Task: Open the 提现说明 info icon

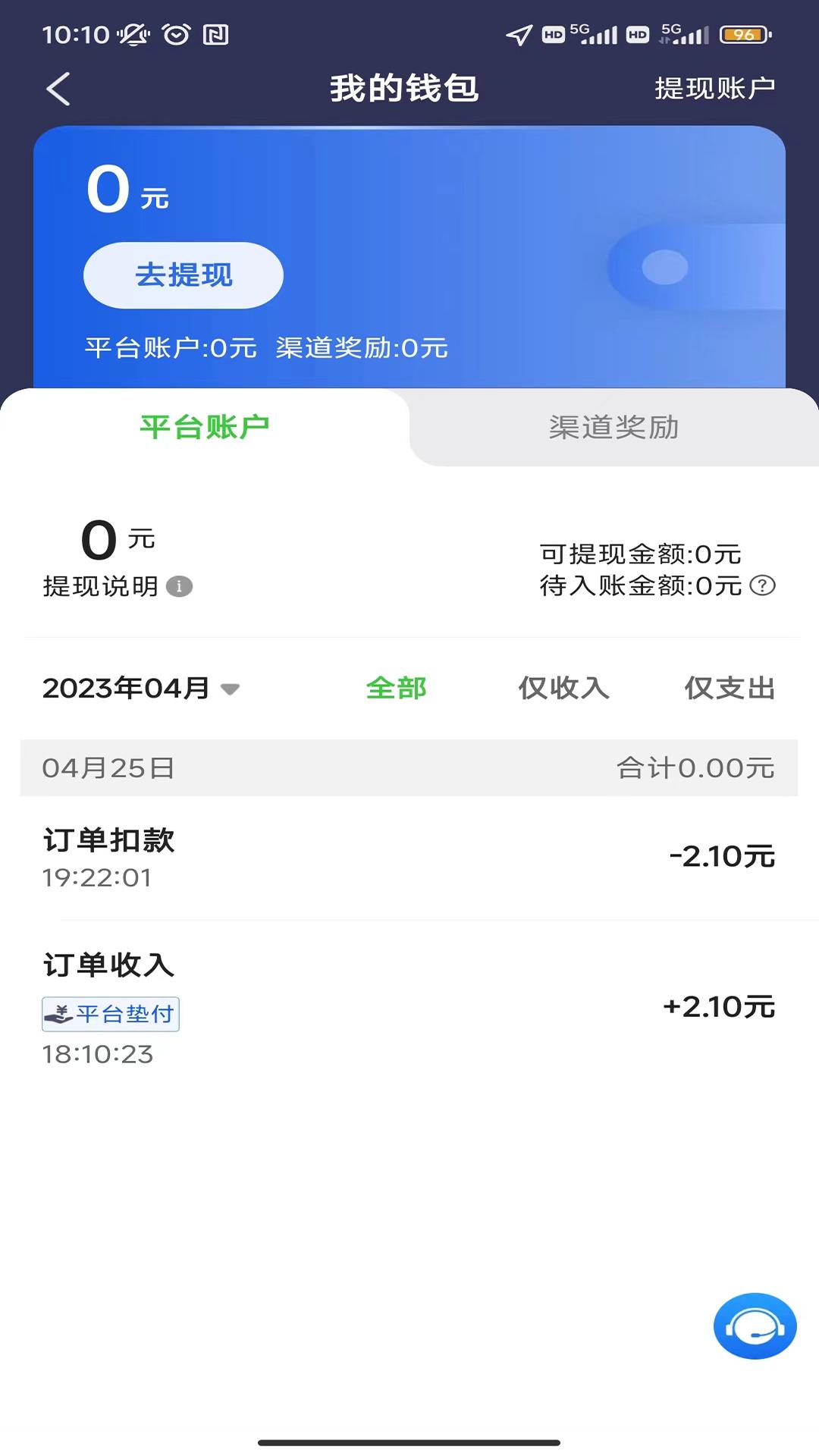Action: pos(180,586)
